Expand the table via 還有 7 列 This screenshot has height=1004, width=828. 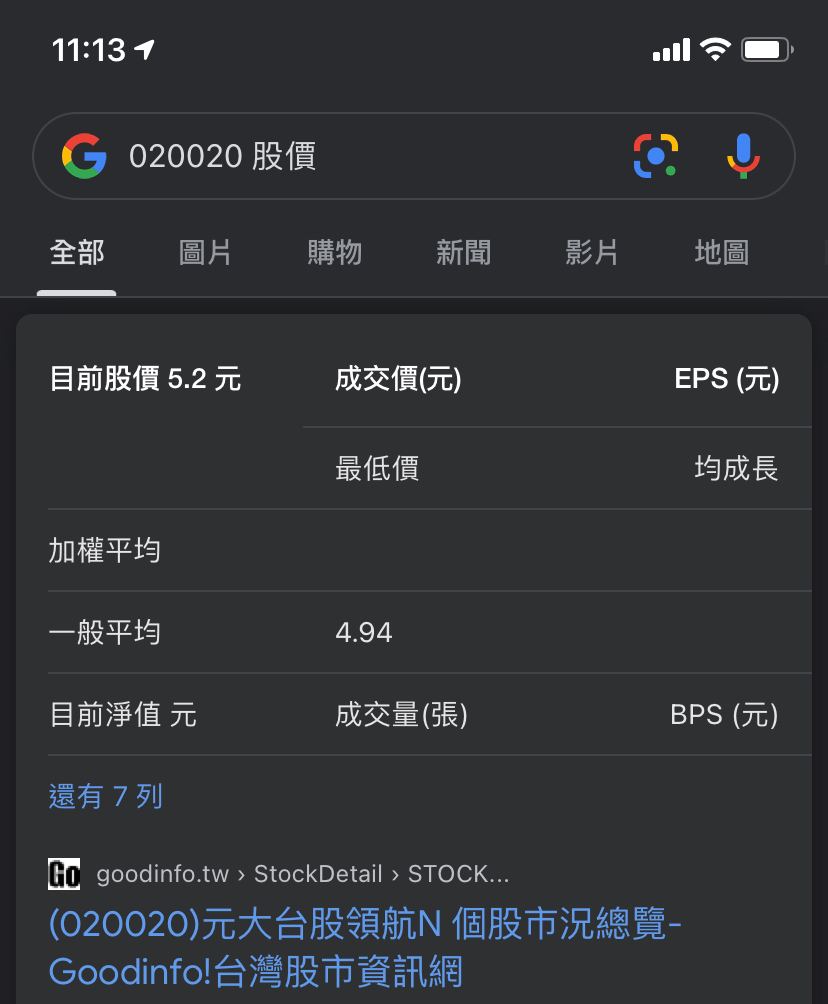106,796
